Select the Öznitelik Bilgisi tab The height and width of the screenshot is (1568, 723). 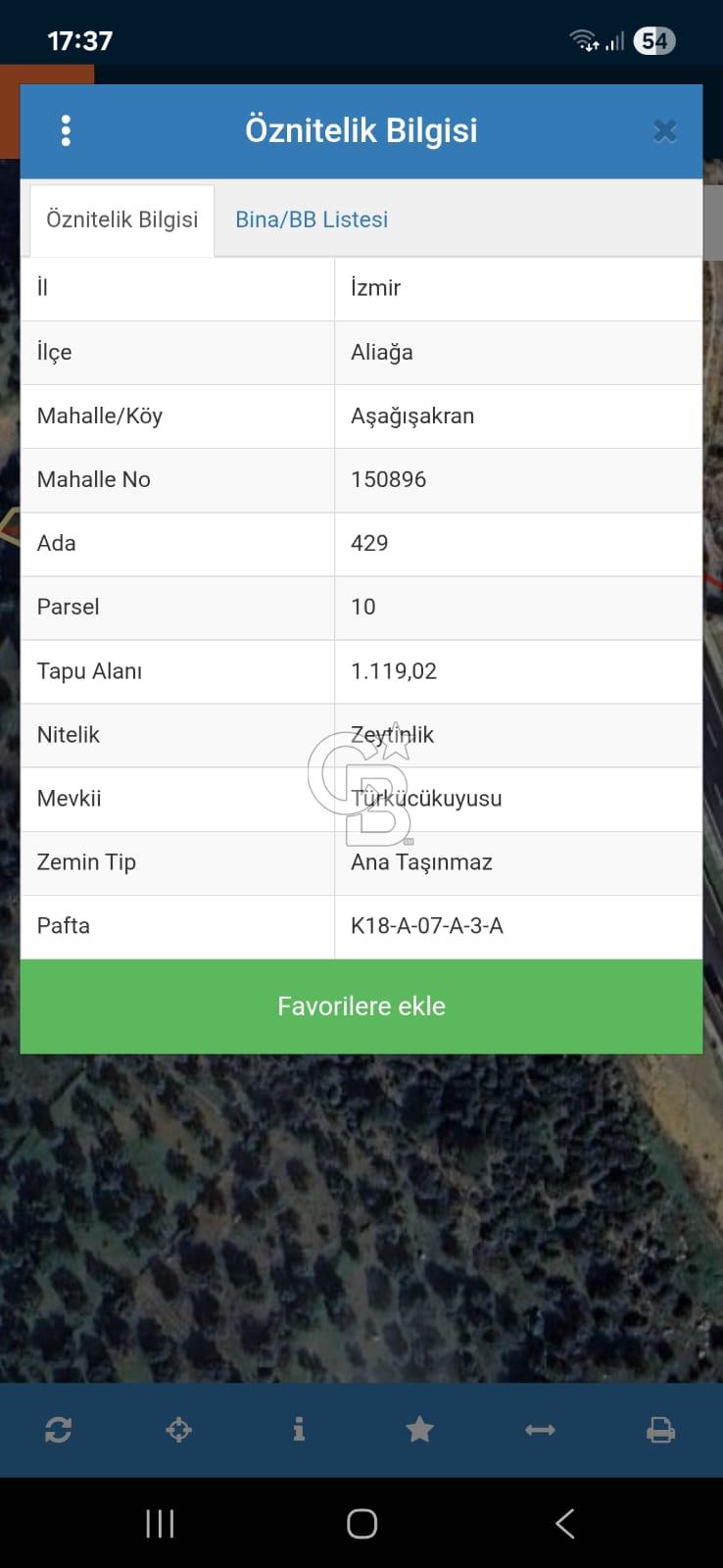pos(120,219)
